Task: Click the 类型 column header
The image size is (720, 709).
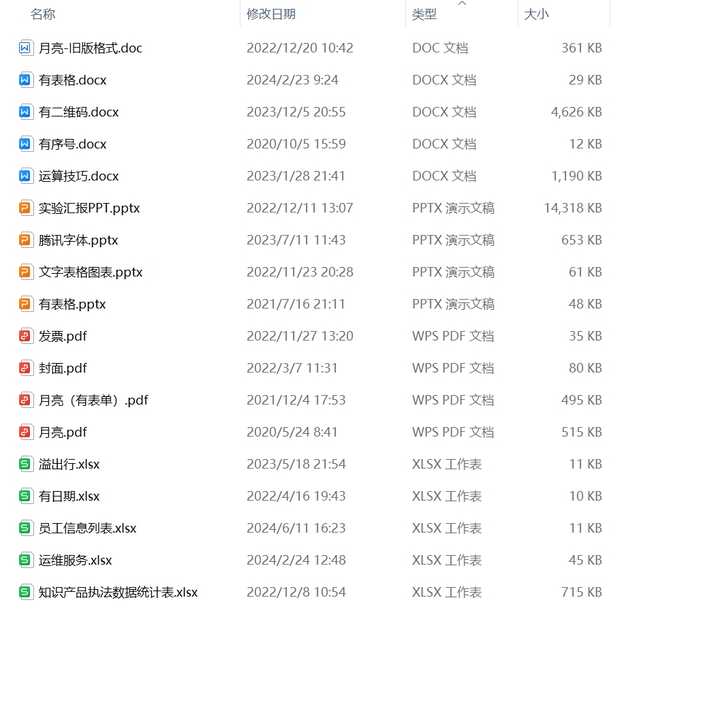Action: click(424, 14)
